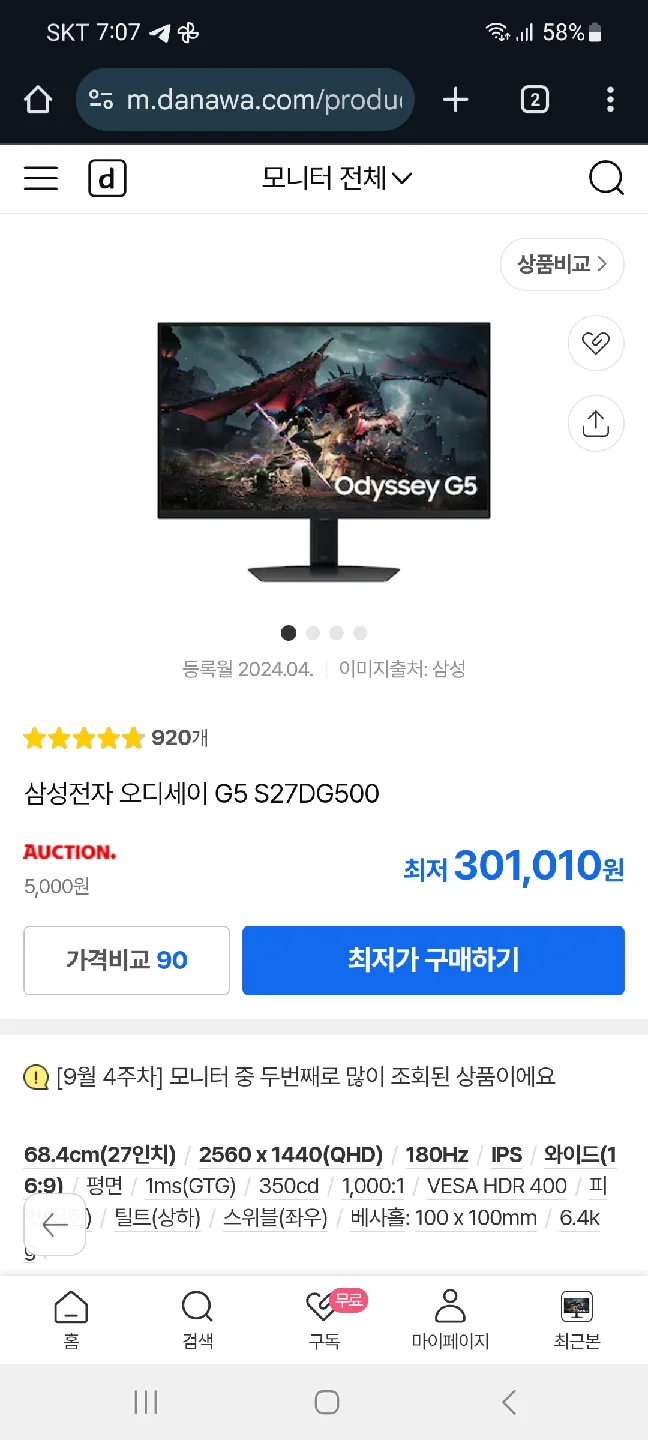The image size is (648, 1440).
Task: Open the Danawa search magnifier
Action: click(606, 179)
